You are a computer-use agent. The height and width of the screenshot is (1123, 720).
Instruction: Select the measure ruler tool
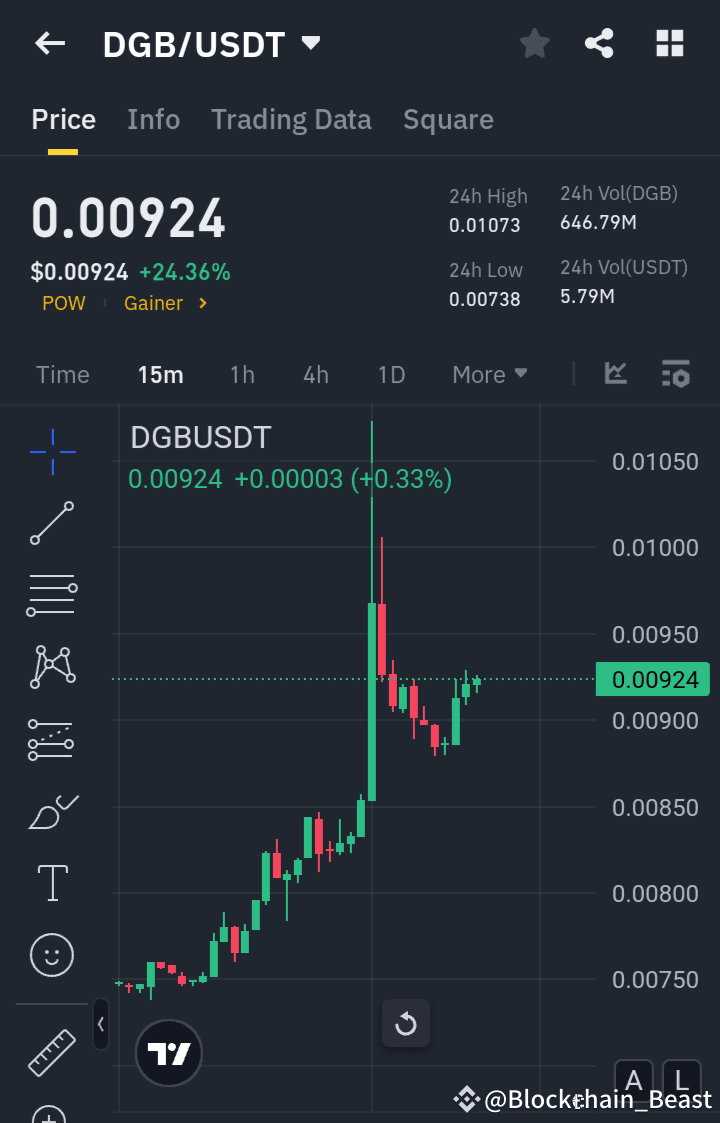tap(51, 1052)
